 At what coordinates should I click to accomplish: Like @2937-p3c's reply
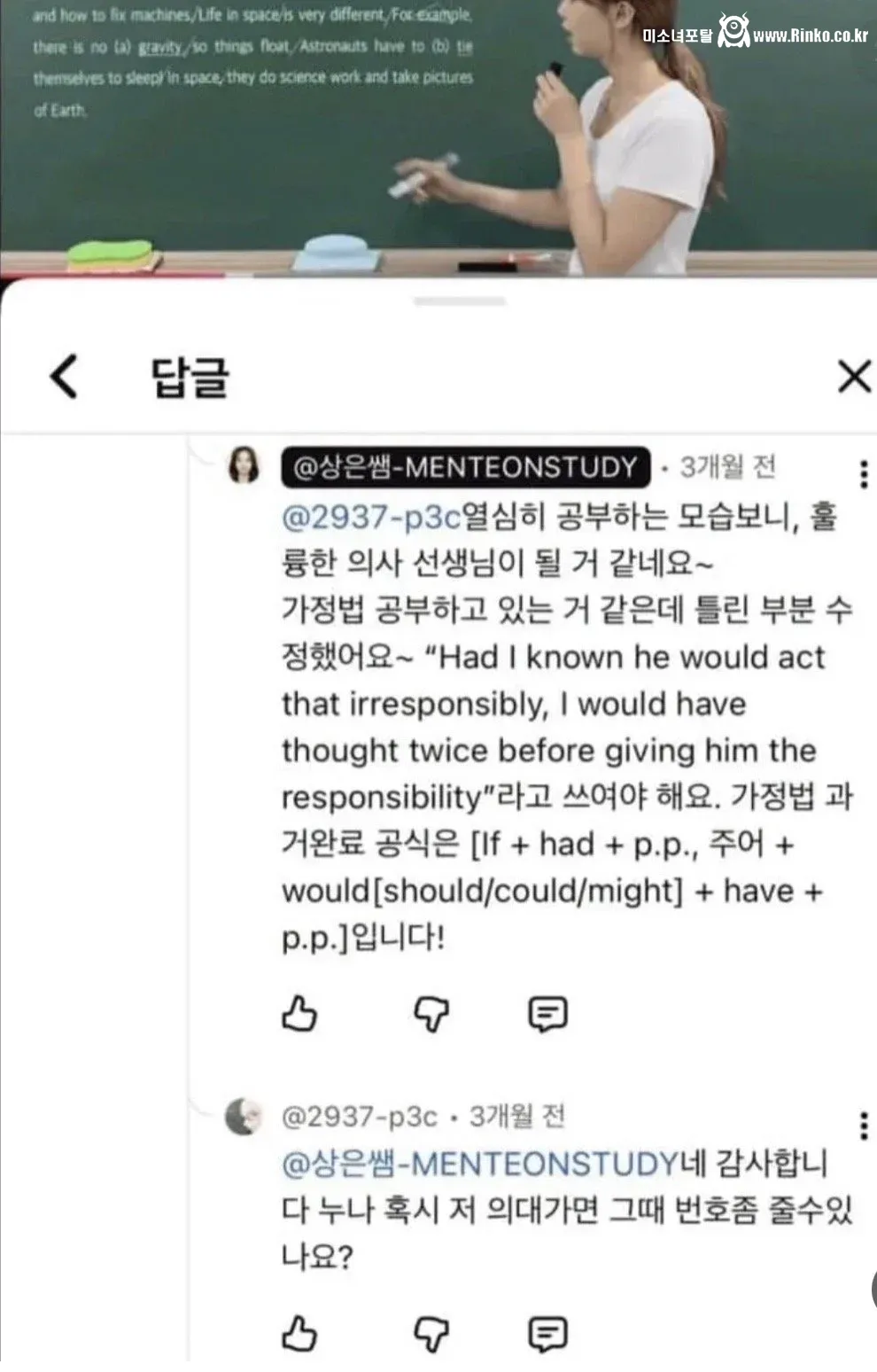click(x=301, y=1333)
